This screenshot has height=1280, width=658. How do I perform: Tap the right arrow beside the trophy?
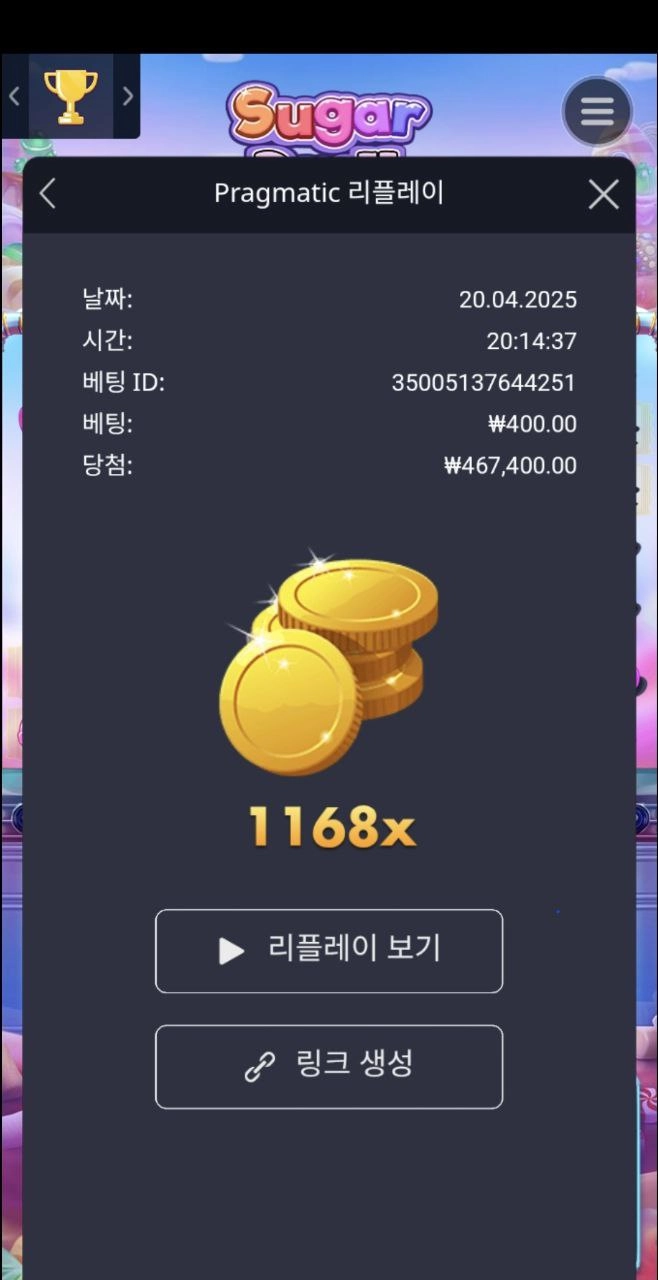[128, 96]
